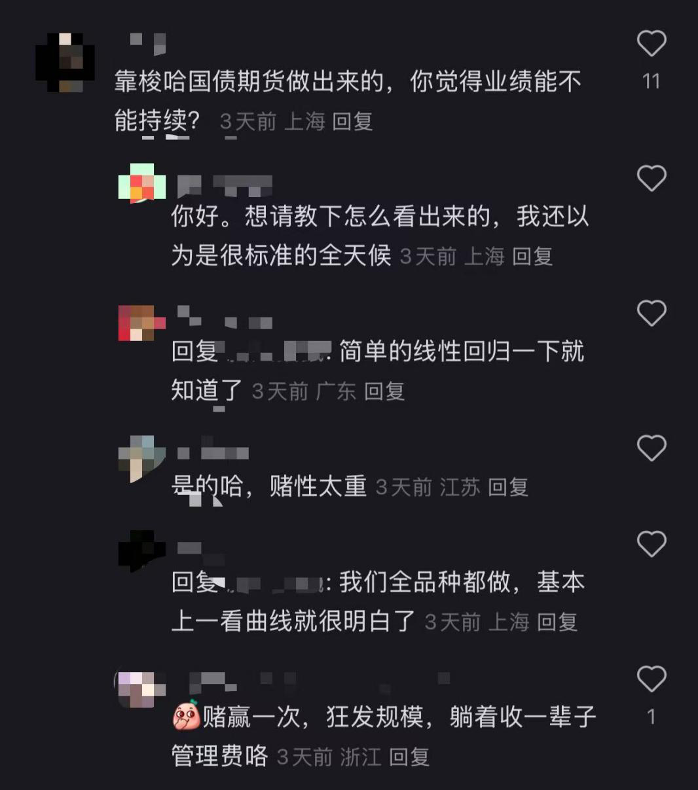Like the 赌性太重 comment

coord(651,448)
